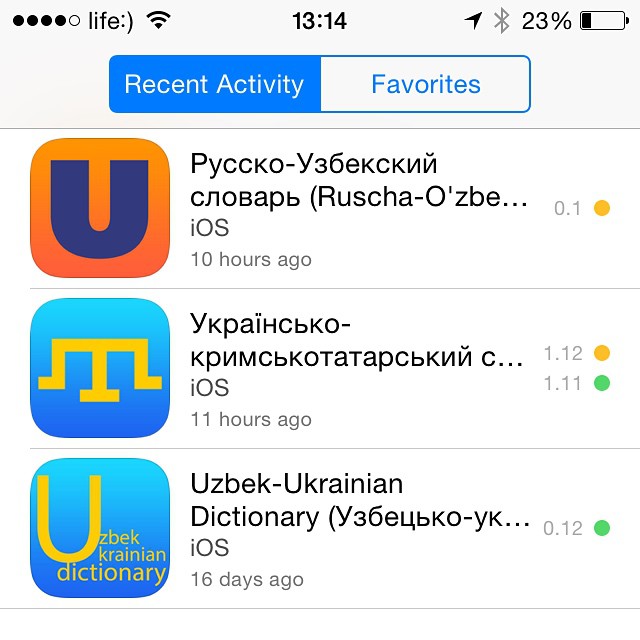Open Русско-Узбекский словарь app entry
This screenshot has width=640, height=640.
tap(358, 208)
